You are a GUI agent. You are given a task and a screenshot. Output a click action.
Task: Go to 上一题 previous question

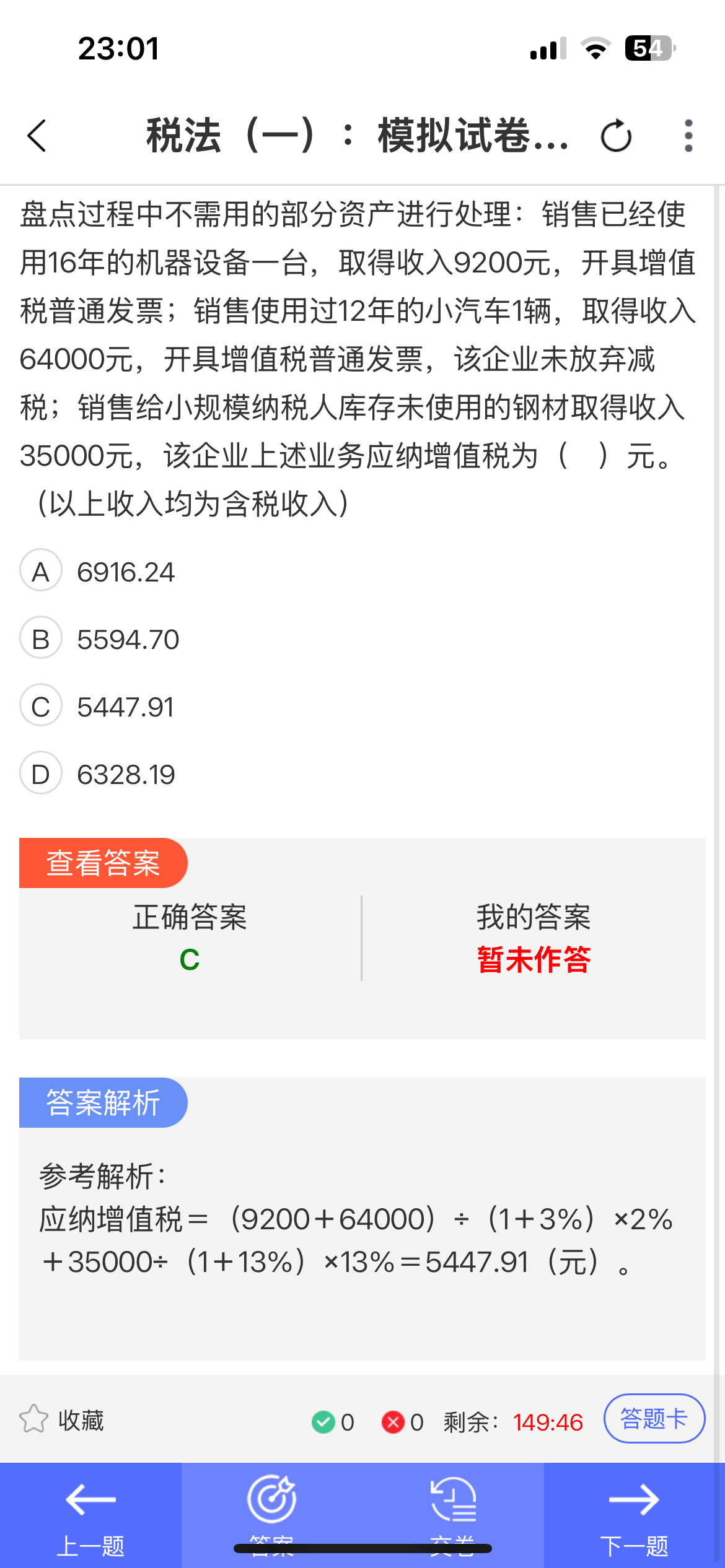click(90, 1514)
